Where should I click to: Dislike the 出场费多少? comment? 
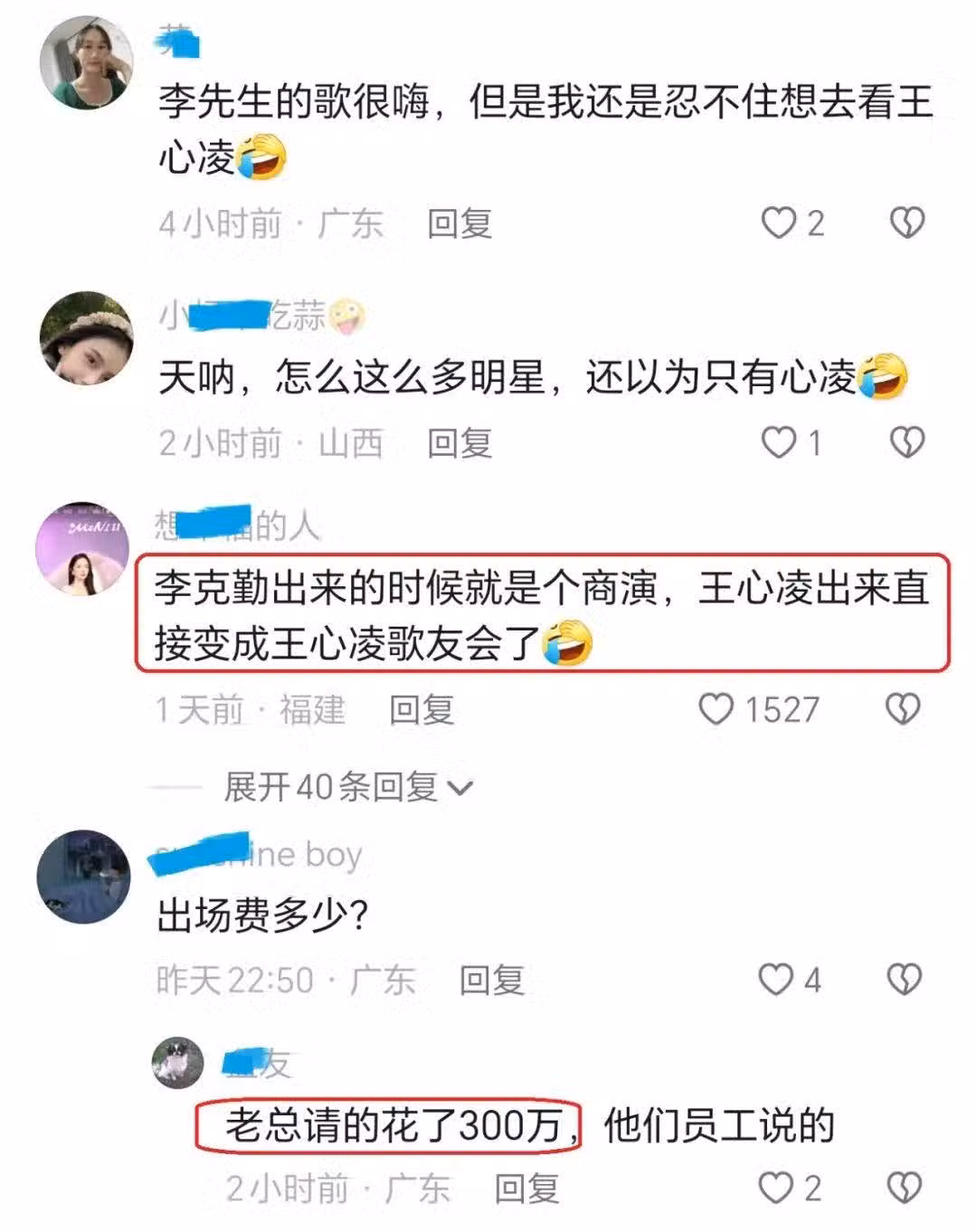[905, 980]
